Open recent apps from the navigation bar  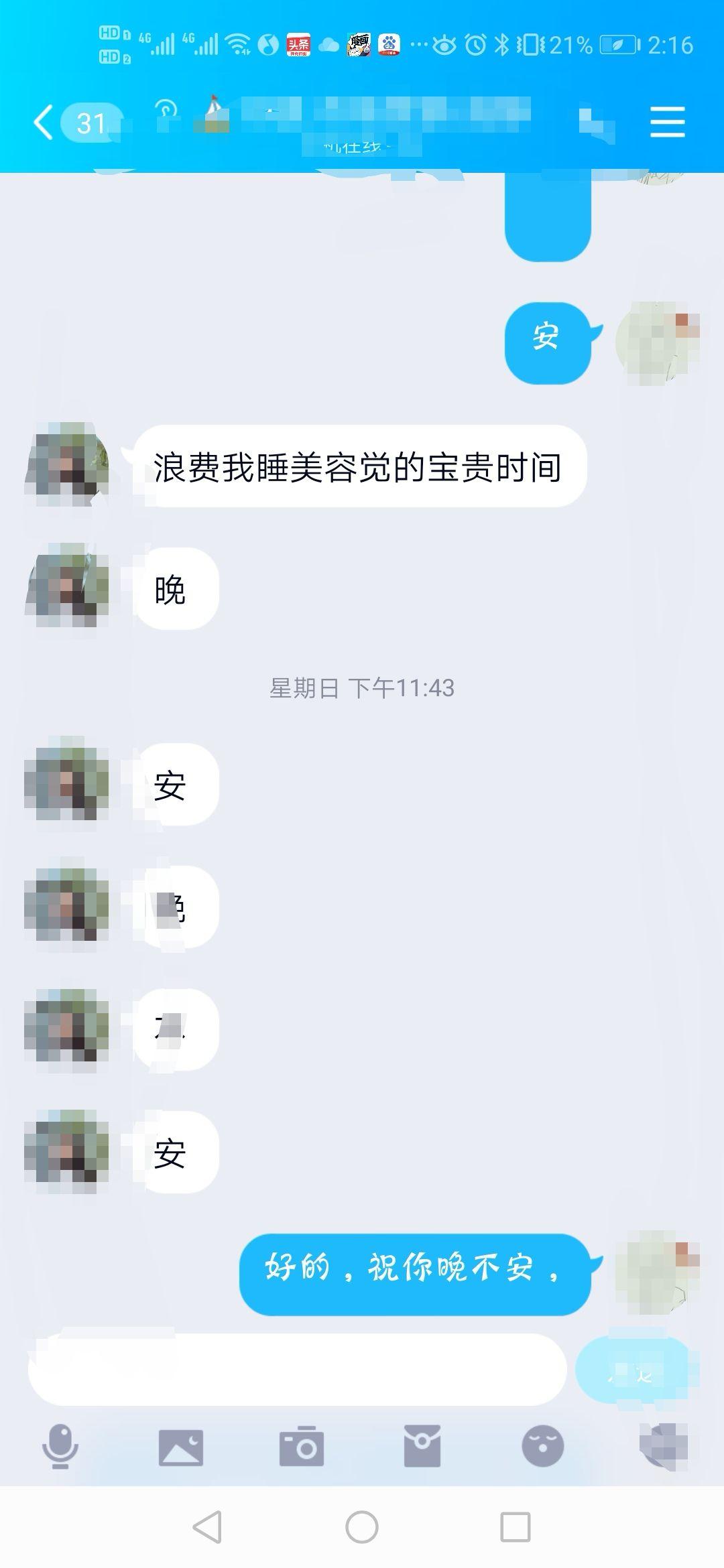(x=516, y=1528)
